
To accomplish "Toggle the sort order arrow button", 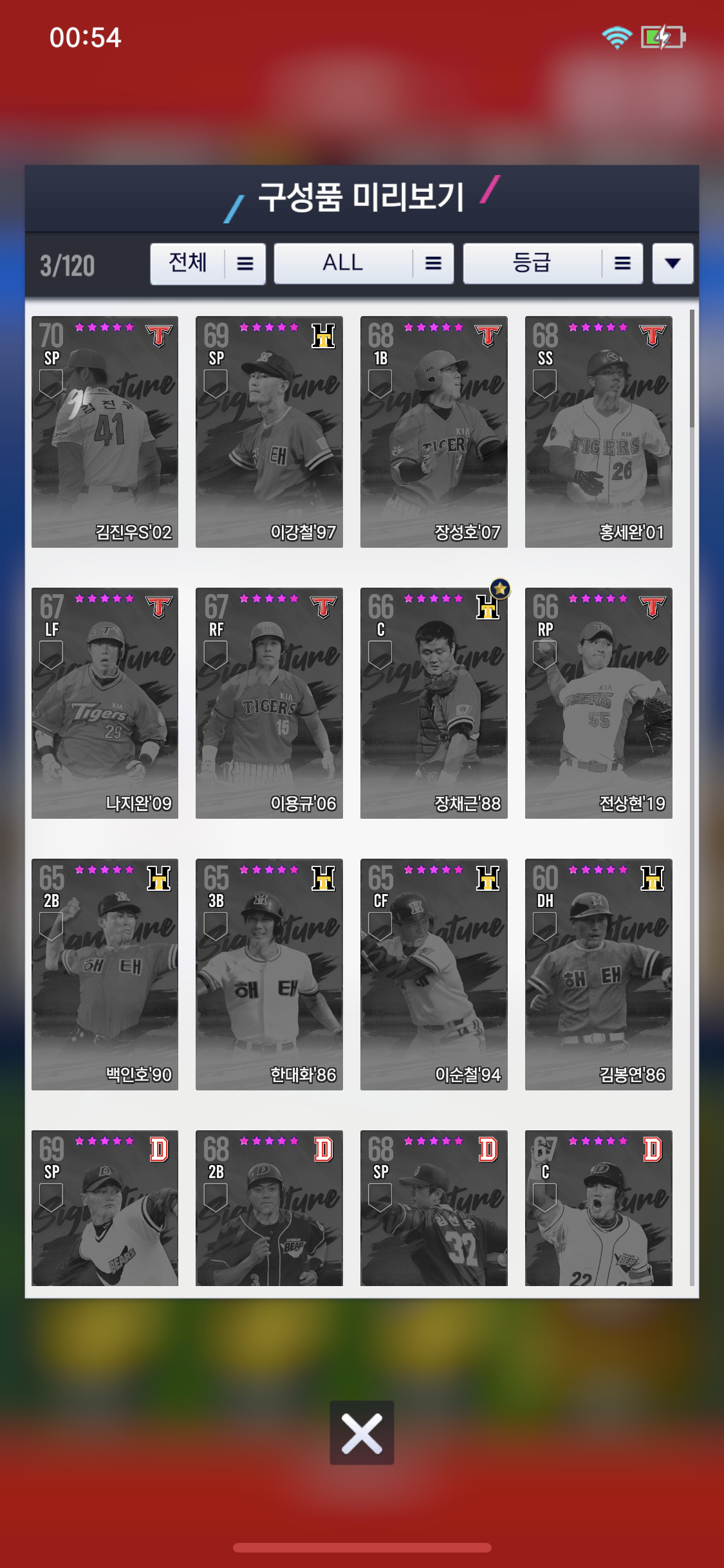I will [x=673, y=263].
